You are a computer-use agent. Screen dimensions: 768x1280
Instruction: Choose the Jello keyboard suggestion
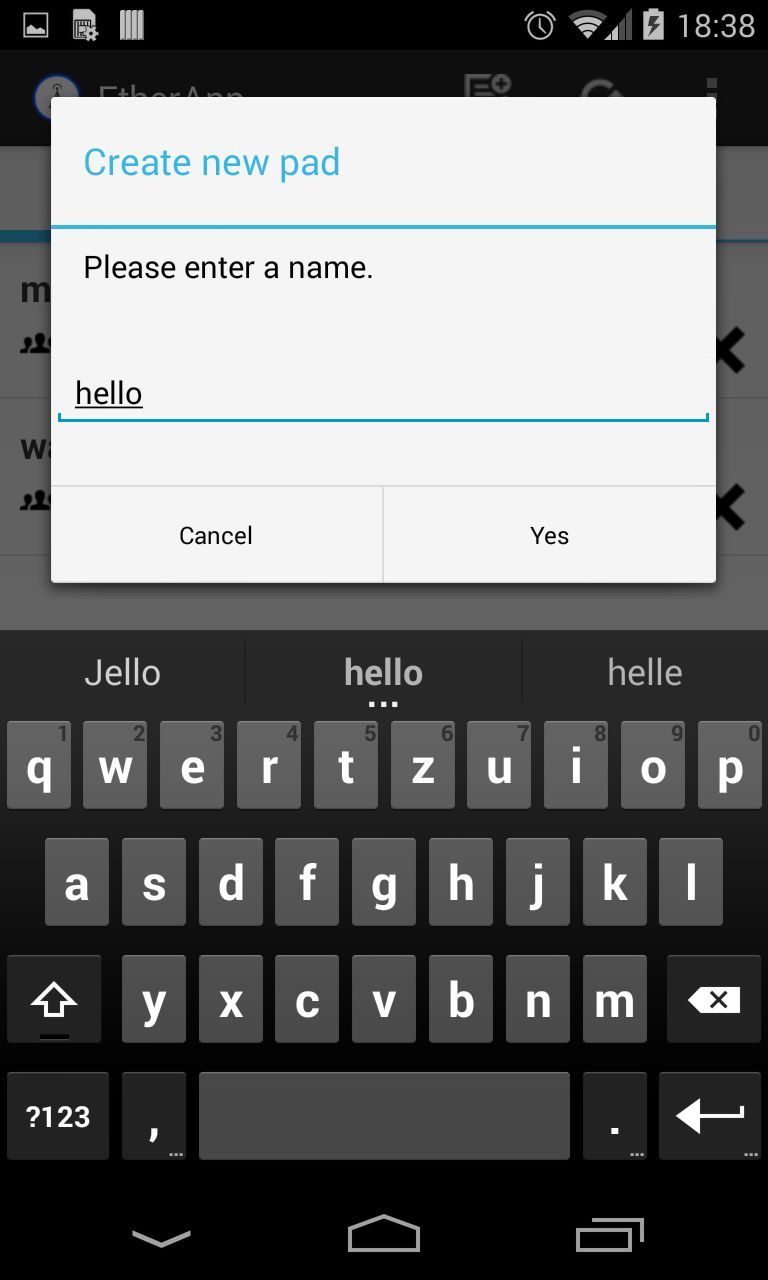[x=123, y=673]
